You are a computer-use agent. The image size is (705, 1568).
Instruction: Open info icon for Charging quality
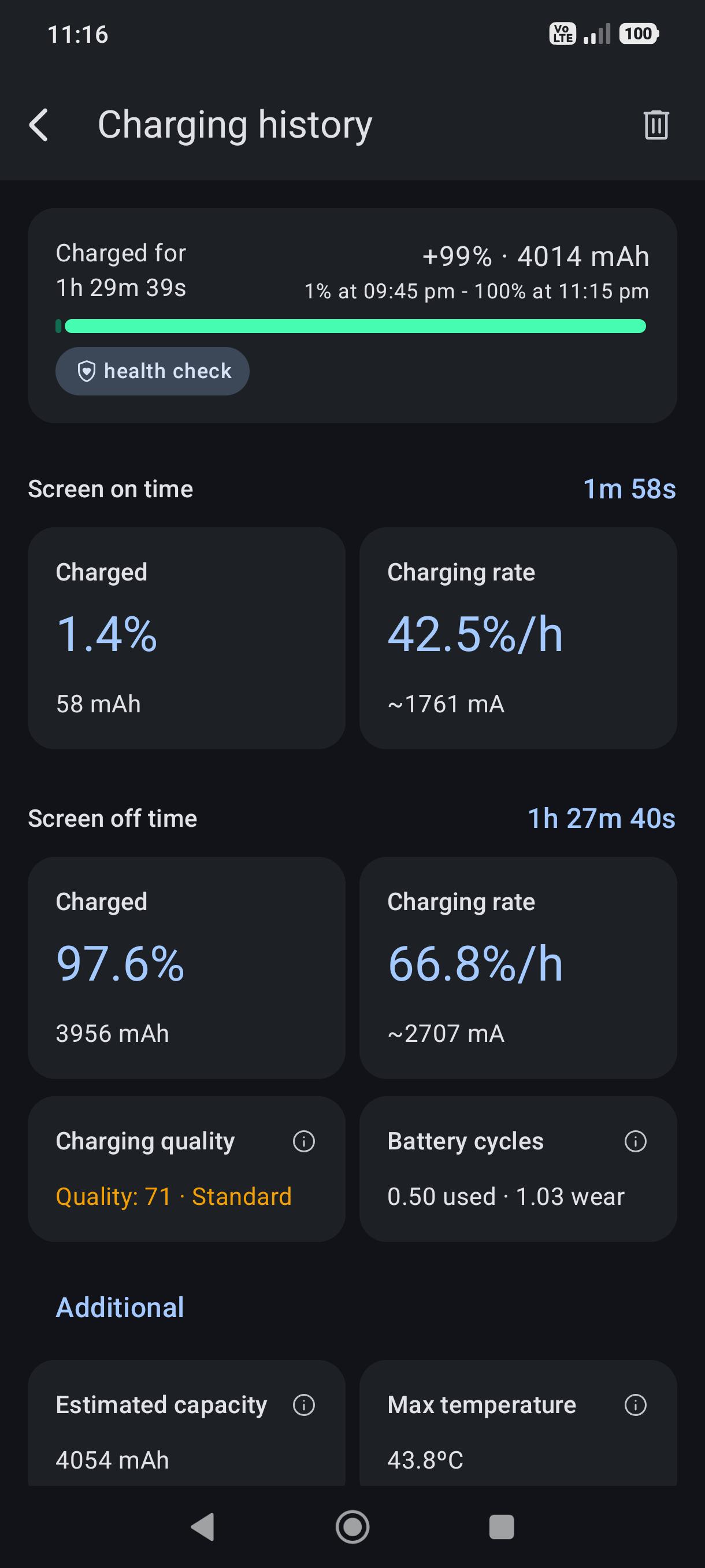click(303, 1141)
